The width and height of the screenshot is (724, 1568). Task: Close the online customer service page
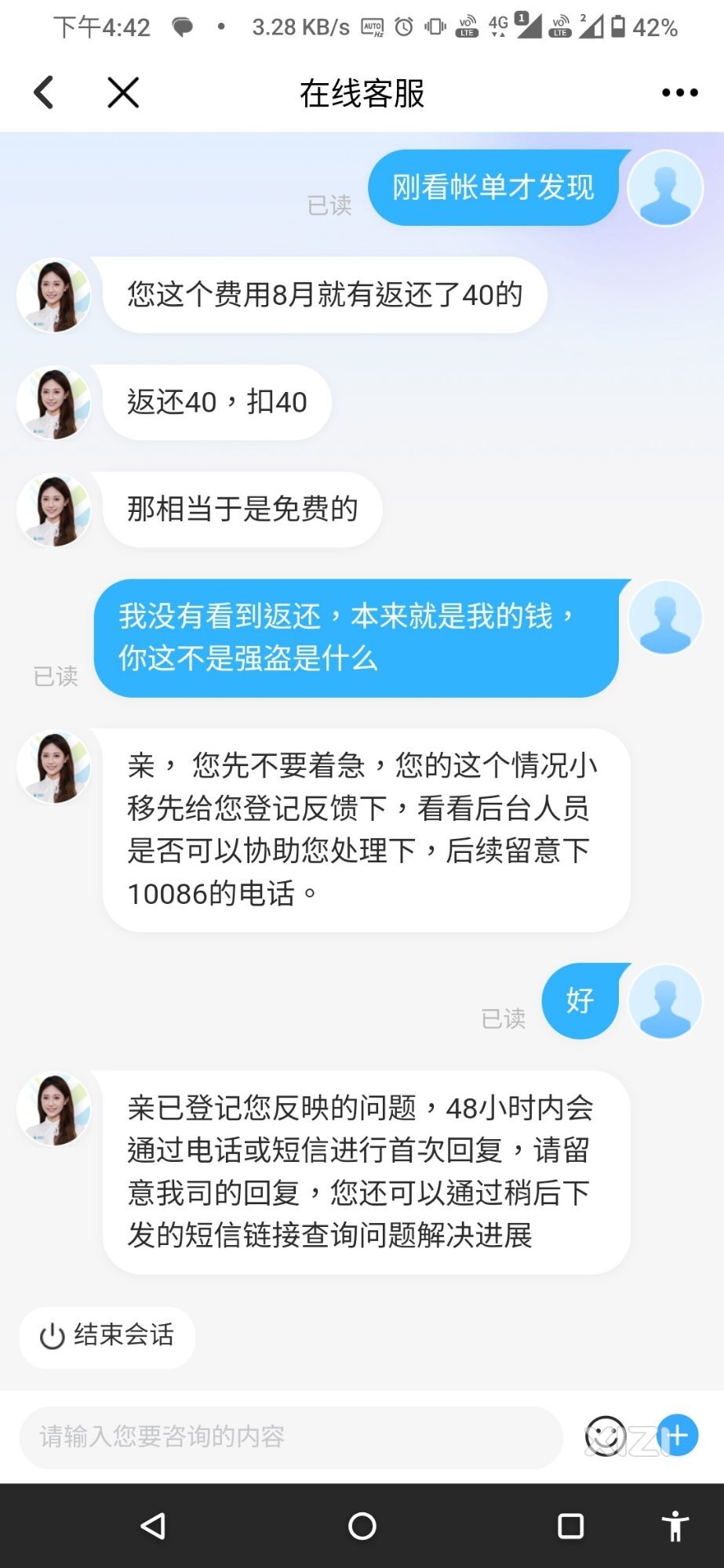(x=123, y=93)
